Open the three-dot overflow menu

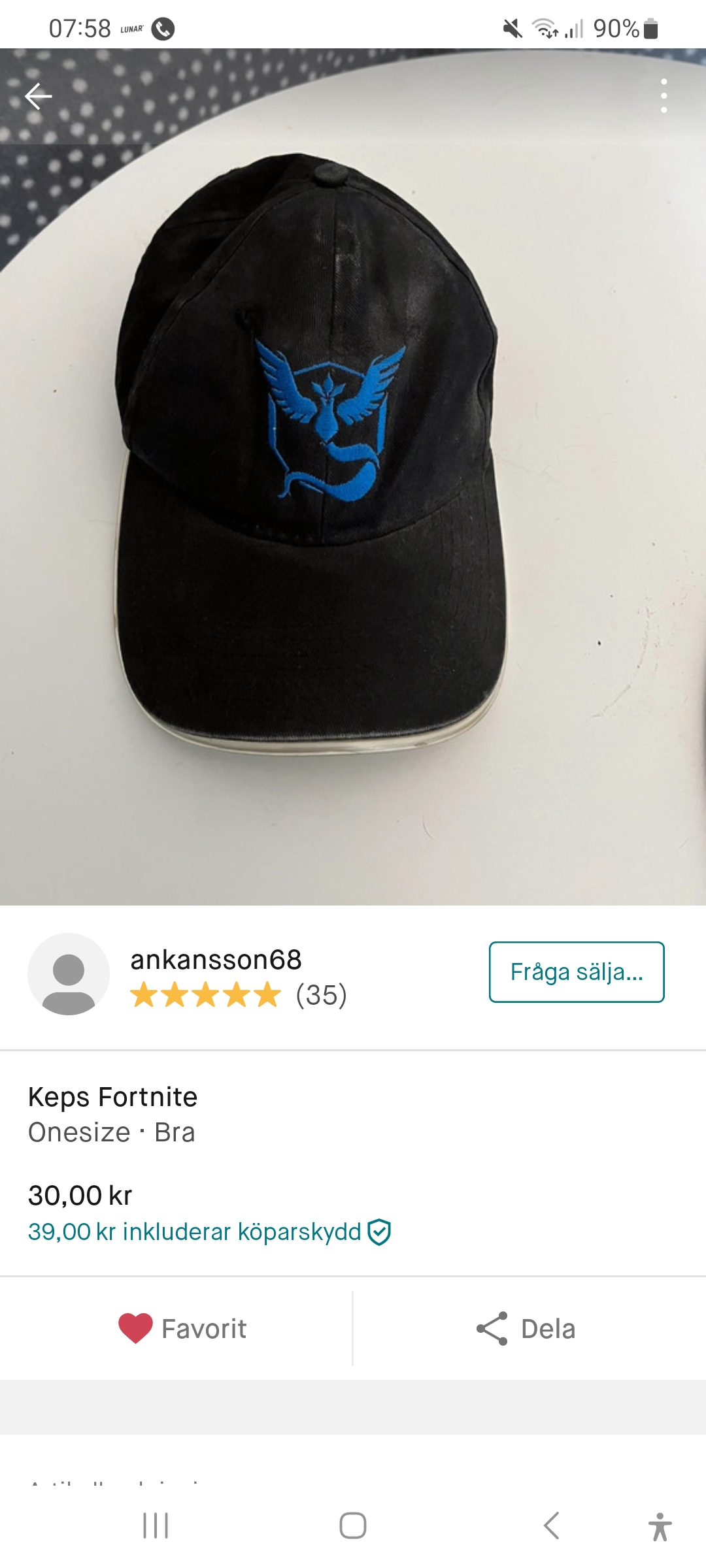[x=664, y=96]
